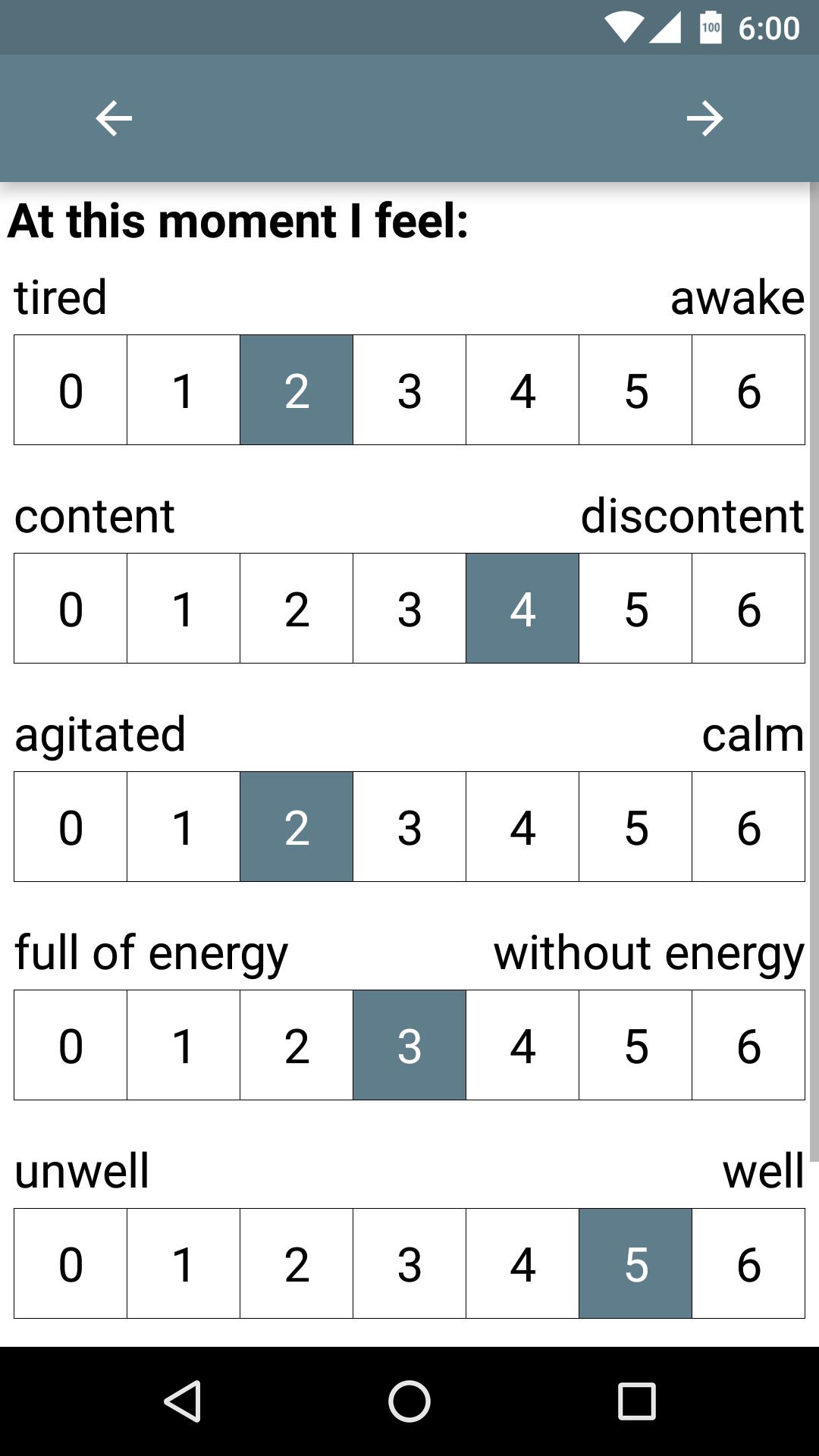
Task: Choose 6 on the unwell–well scale
Action: click(x=748, y=1263)
